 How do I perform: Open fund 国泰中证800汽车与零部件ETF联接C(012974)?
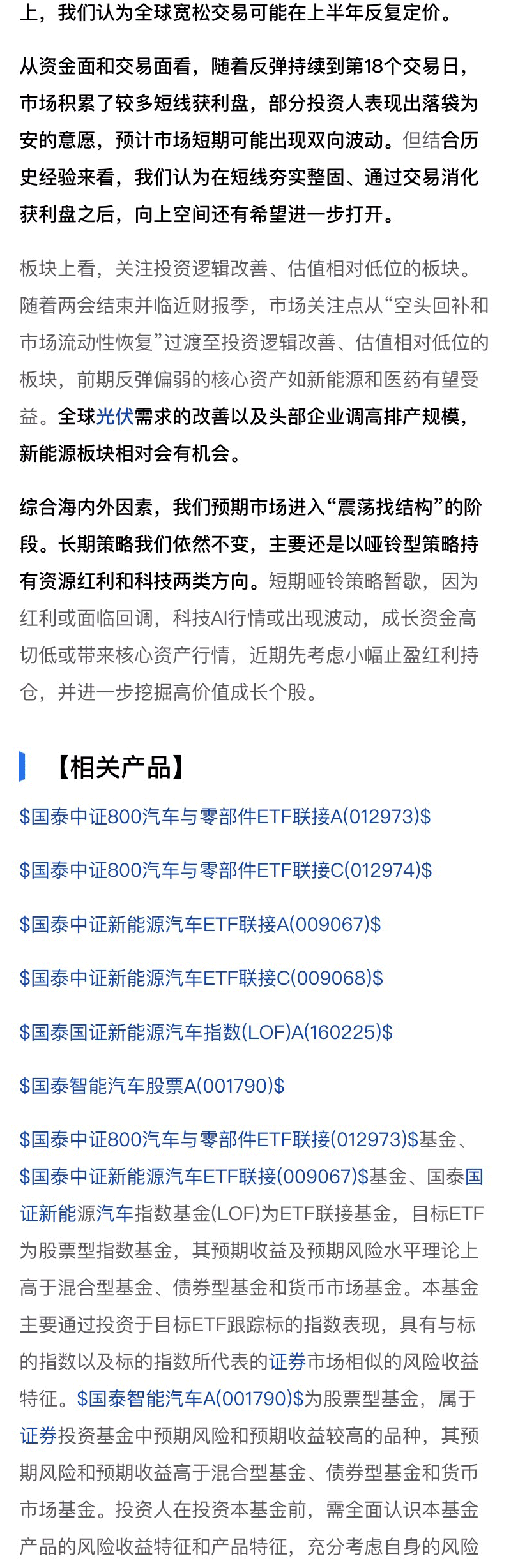[225, 870]
